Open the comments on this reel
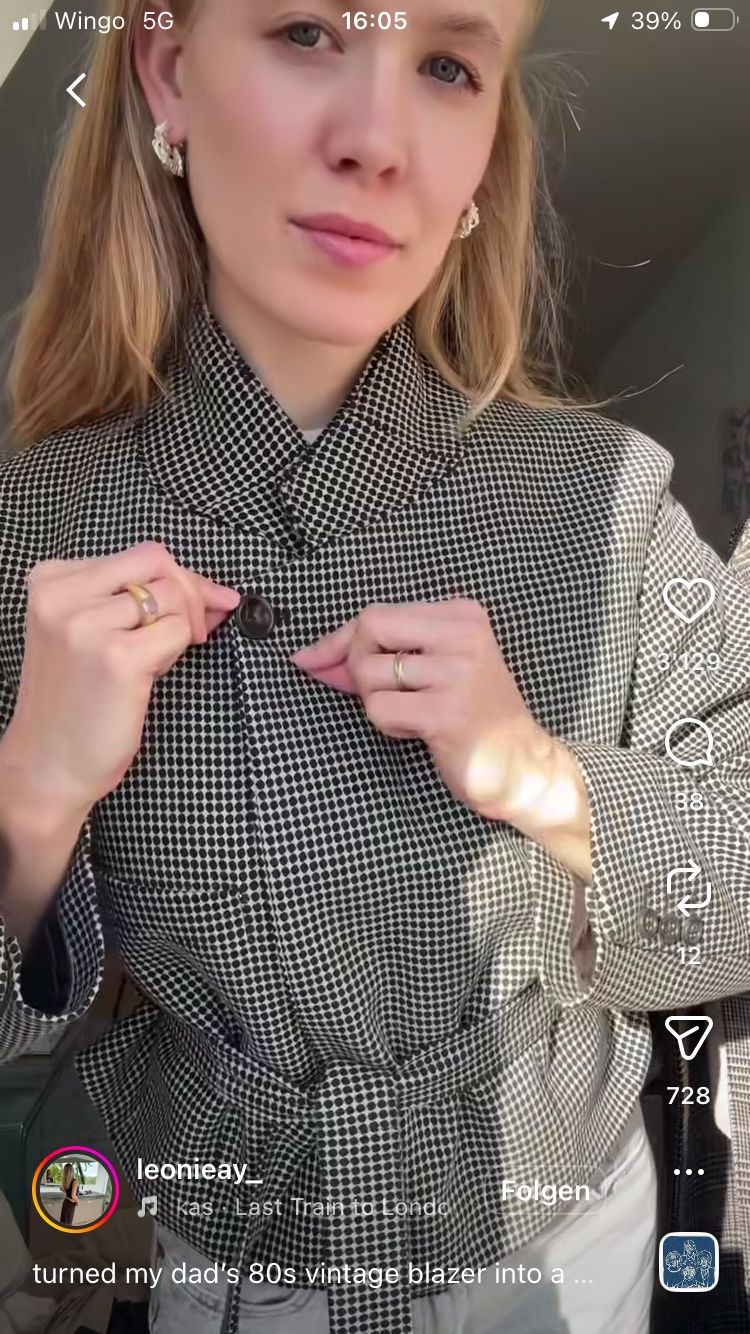 [689, 745]
